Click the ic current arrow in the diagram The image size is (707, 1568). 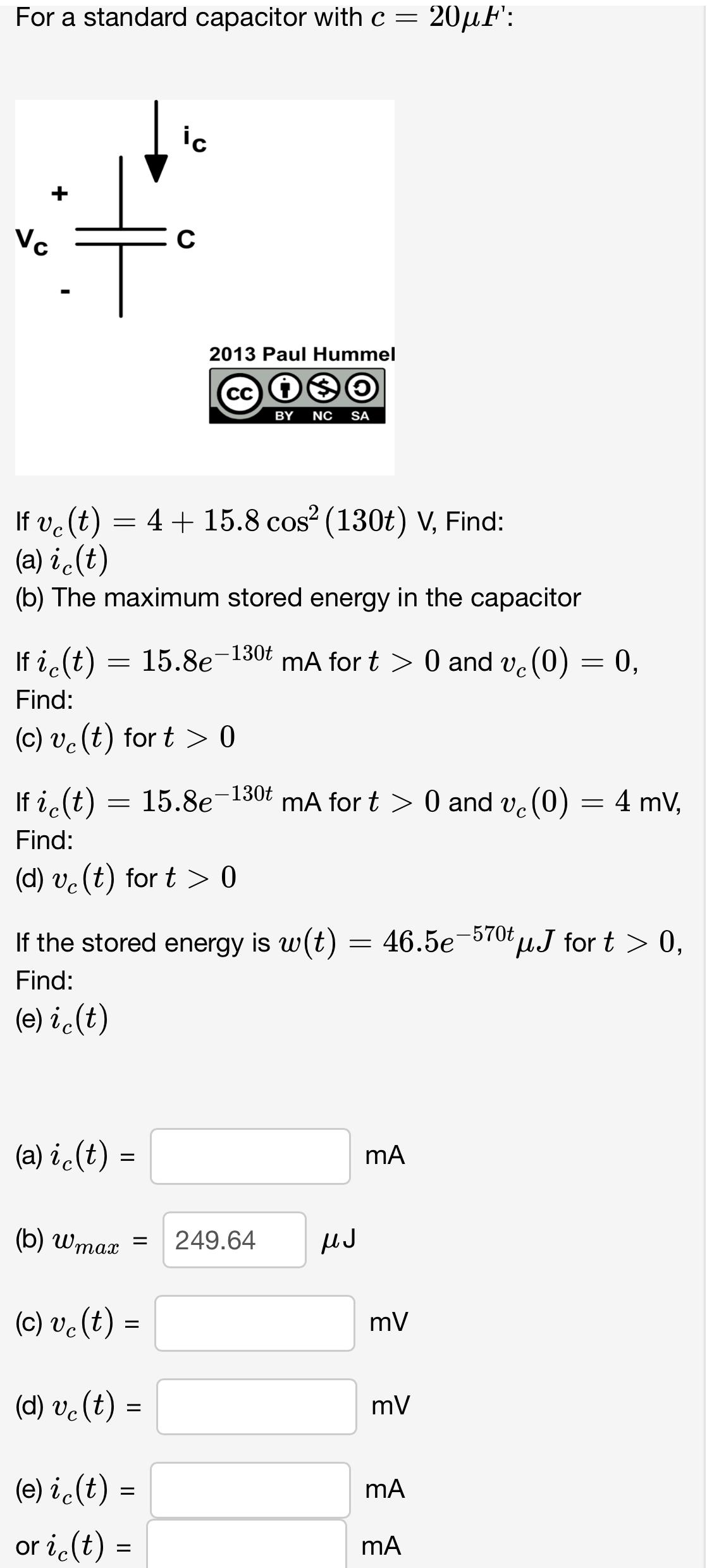click(155, 145)
